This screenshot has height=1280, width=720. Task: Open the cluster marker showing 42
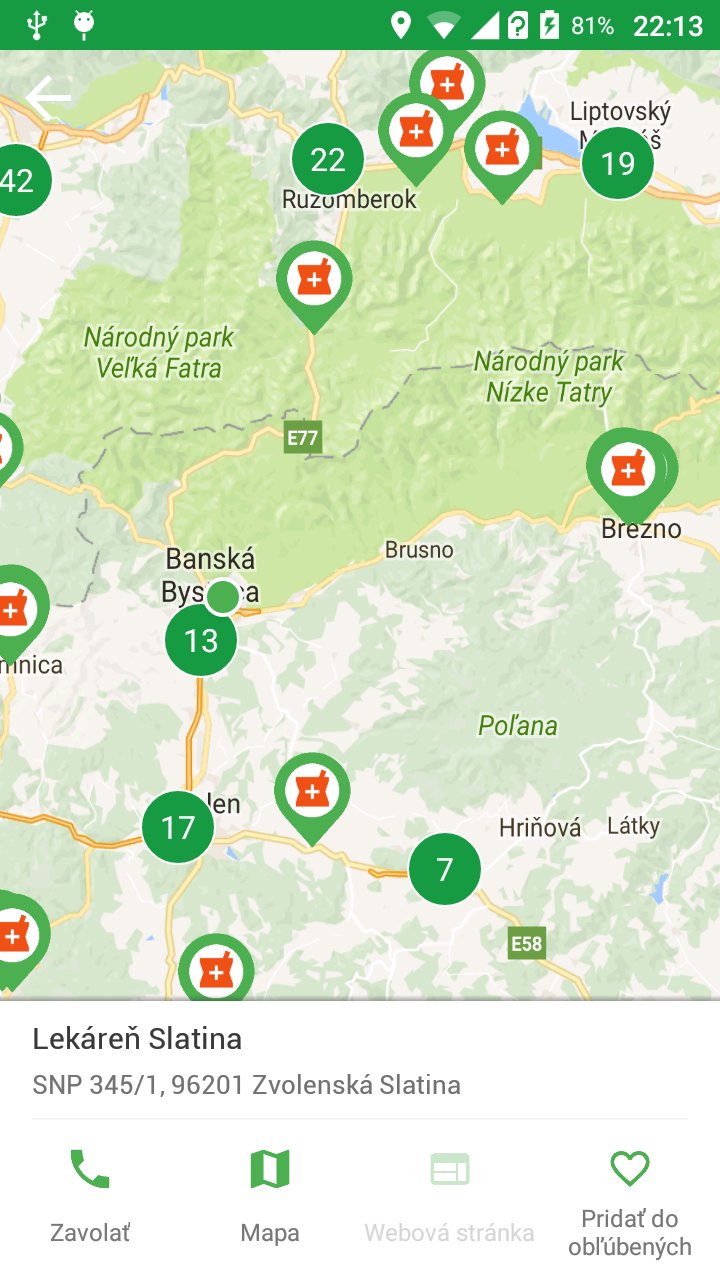pyautogui.click(x=17, y=180)
